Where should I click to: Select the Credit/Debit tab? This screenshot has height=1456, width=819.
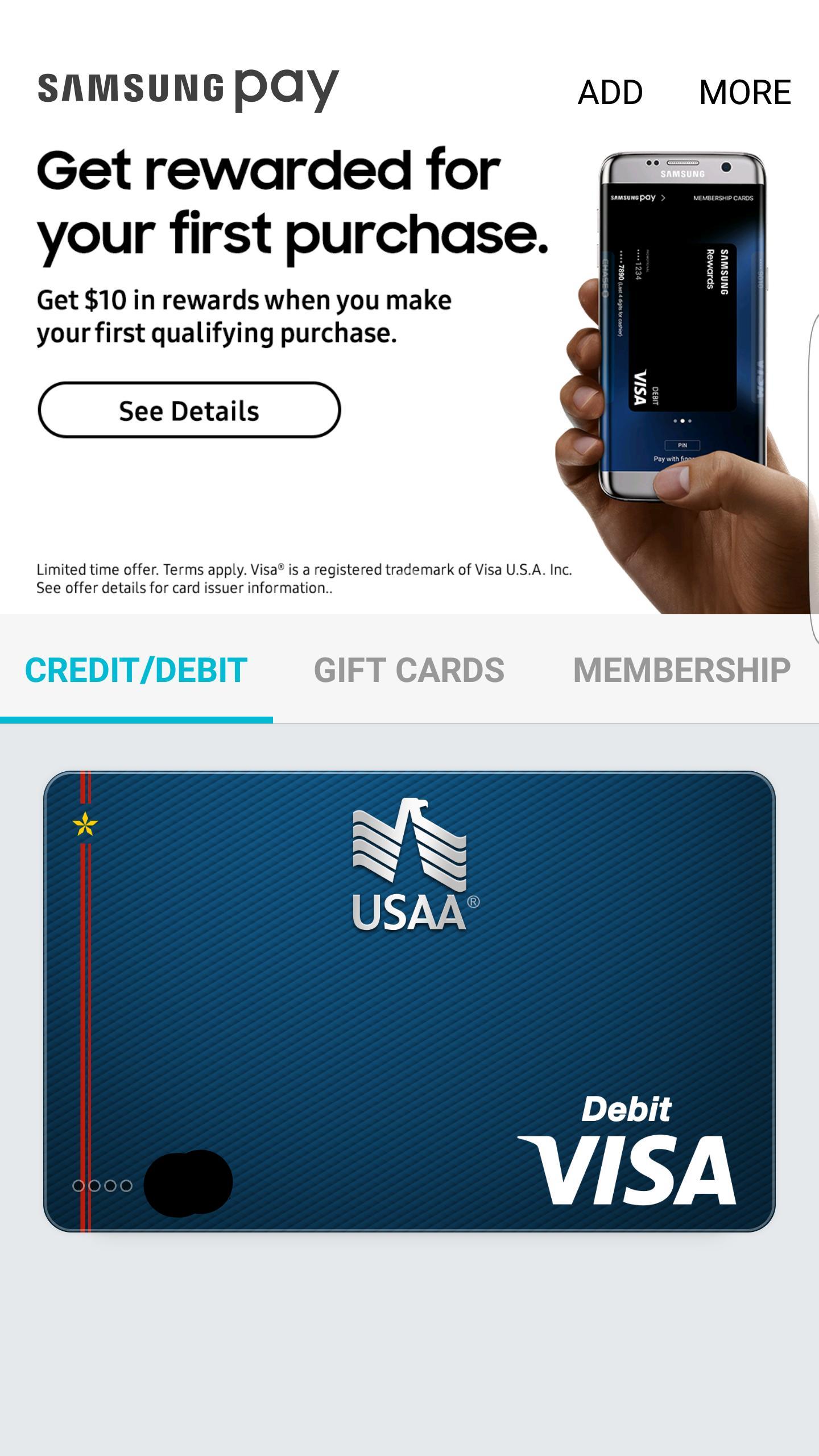click(136, 669)
